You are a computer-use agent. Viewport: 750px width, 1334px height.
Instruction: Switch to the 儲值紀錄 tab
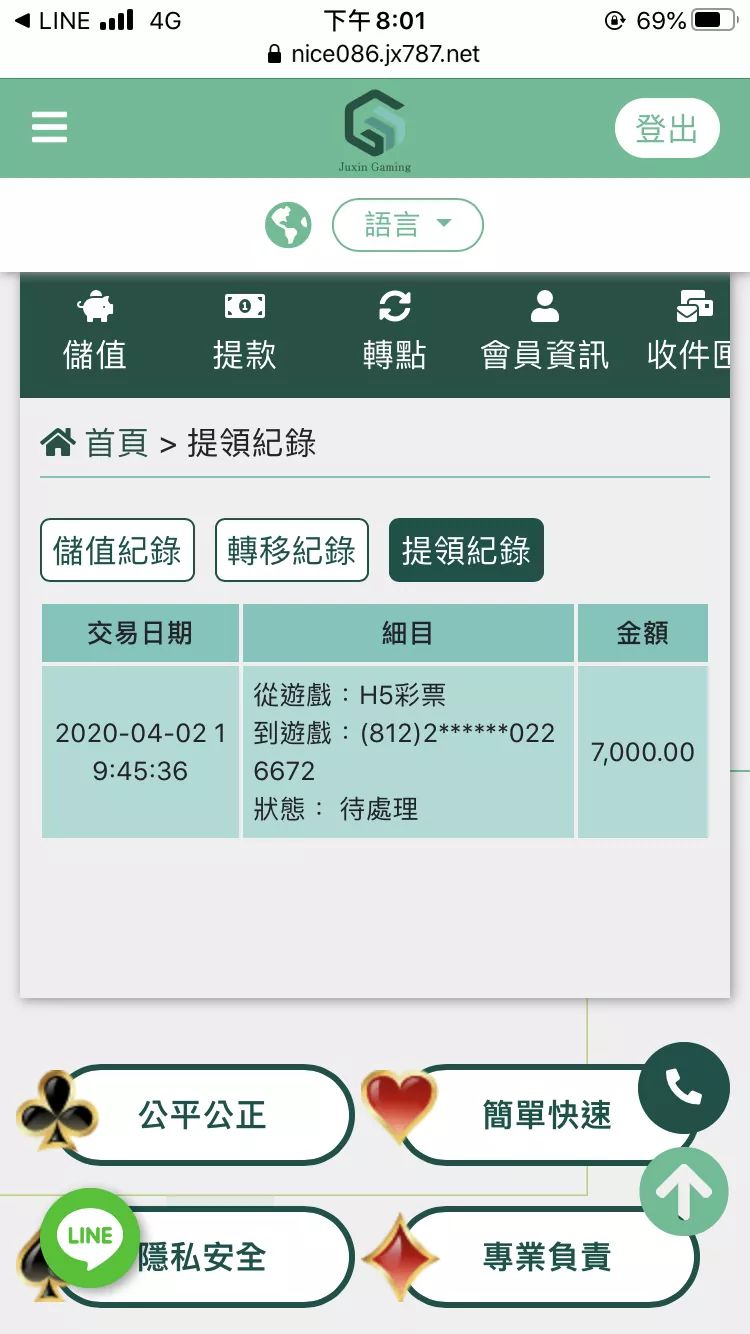pyautogui.click(x=117, y=550)
